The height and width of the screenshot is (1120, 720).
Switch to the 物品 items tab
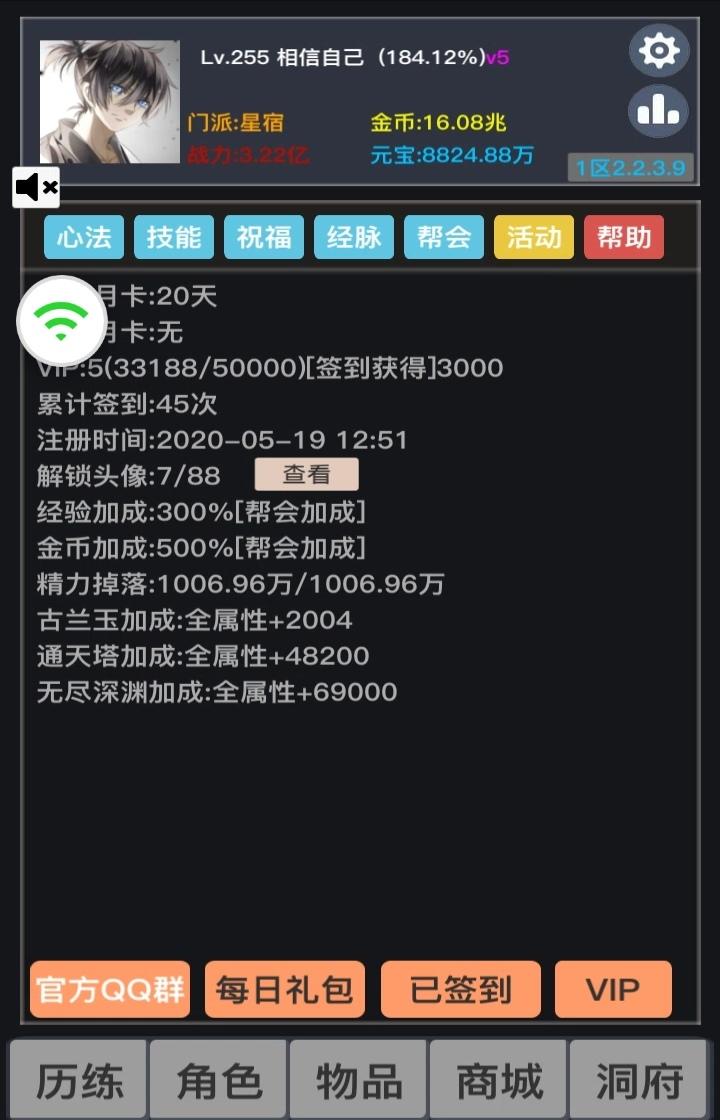point(358,1081)
